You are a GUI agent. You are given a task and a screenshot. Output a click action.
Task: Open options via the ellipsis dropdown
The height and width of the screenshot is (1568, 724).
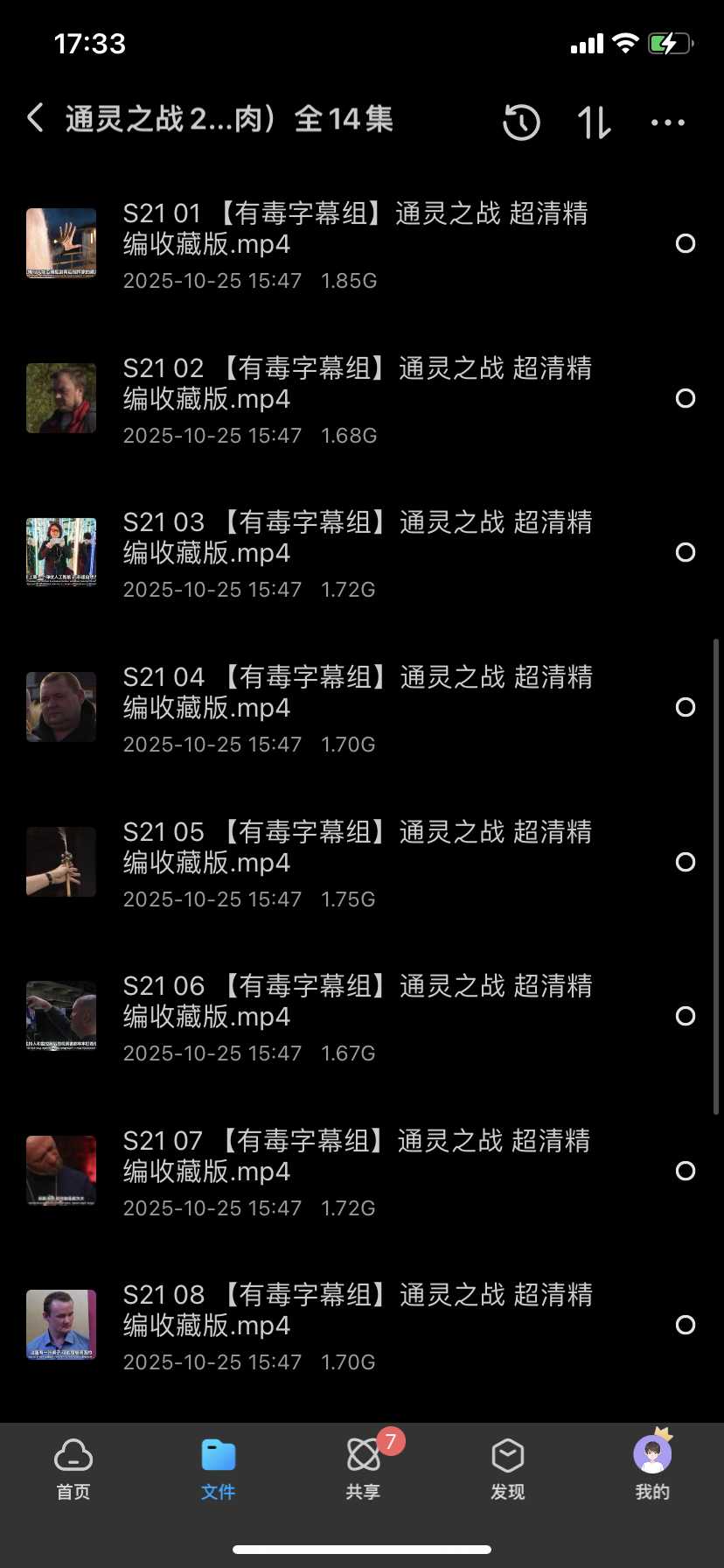pyautogui.click(x=666, y=122)
